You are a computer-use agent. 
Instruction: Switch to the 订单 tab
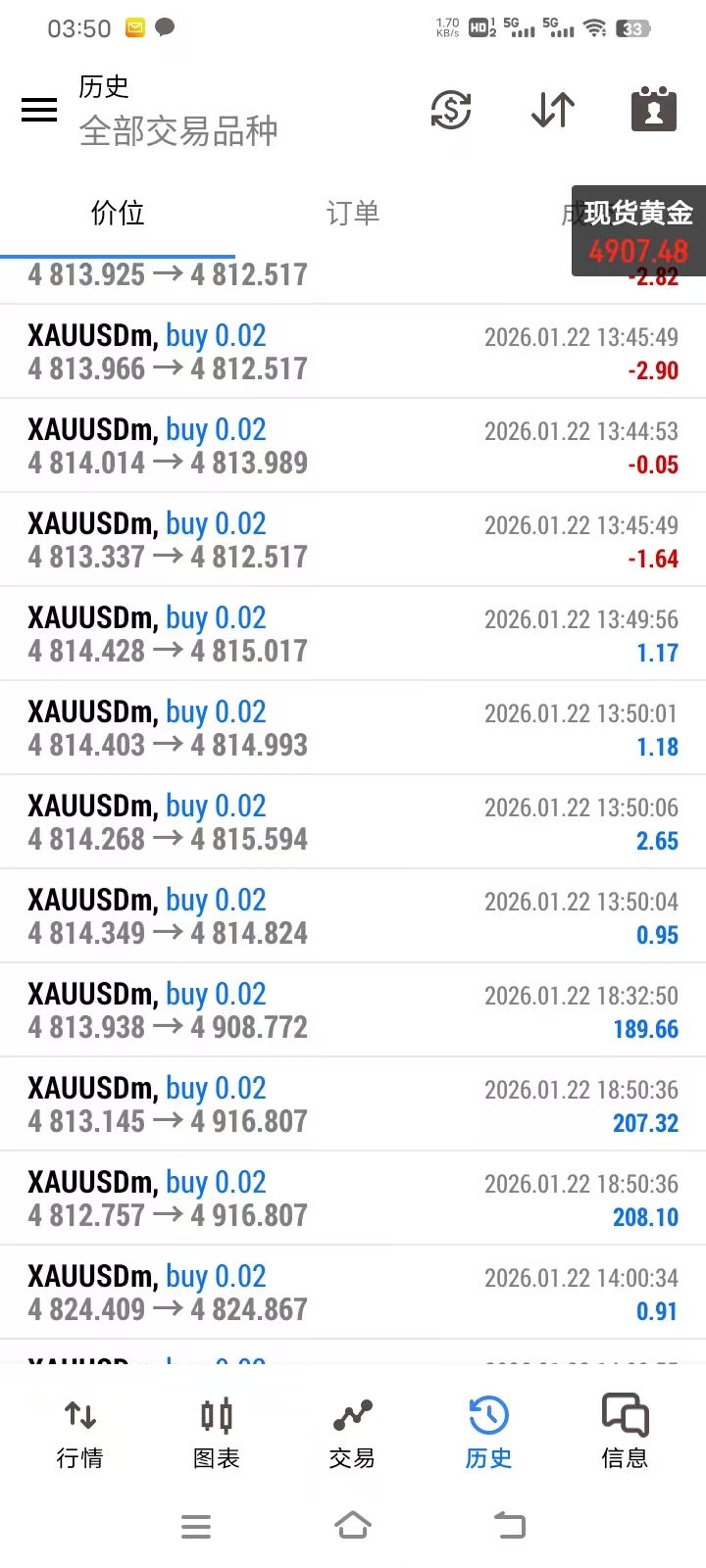point(353,214)
